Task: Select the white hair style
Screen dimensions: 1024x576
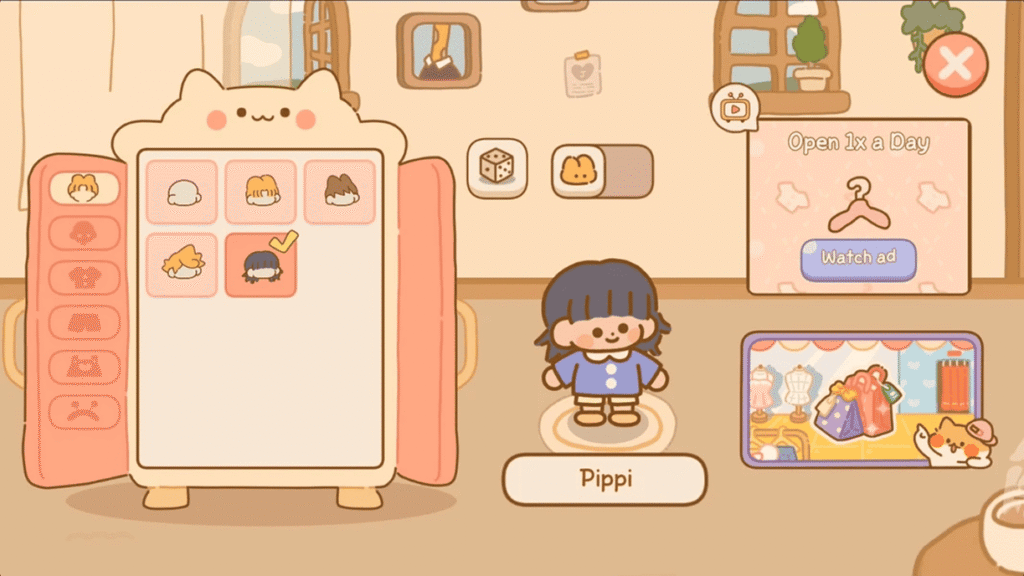Action: tap(182, 191)
